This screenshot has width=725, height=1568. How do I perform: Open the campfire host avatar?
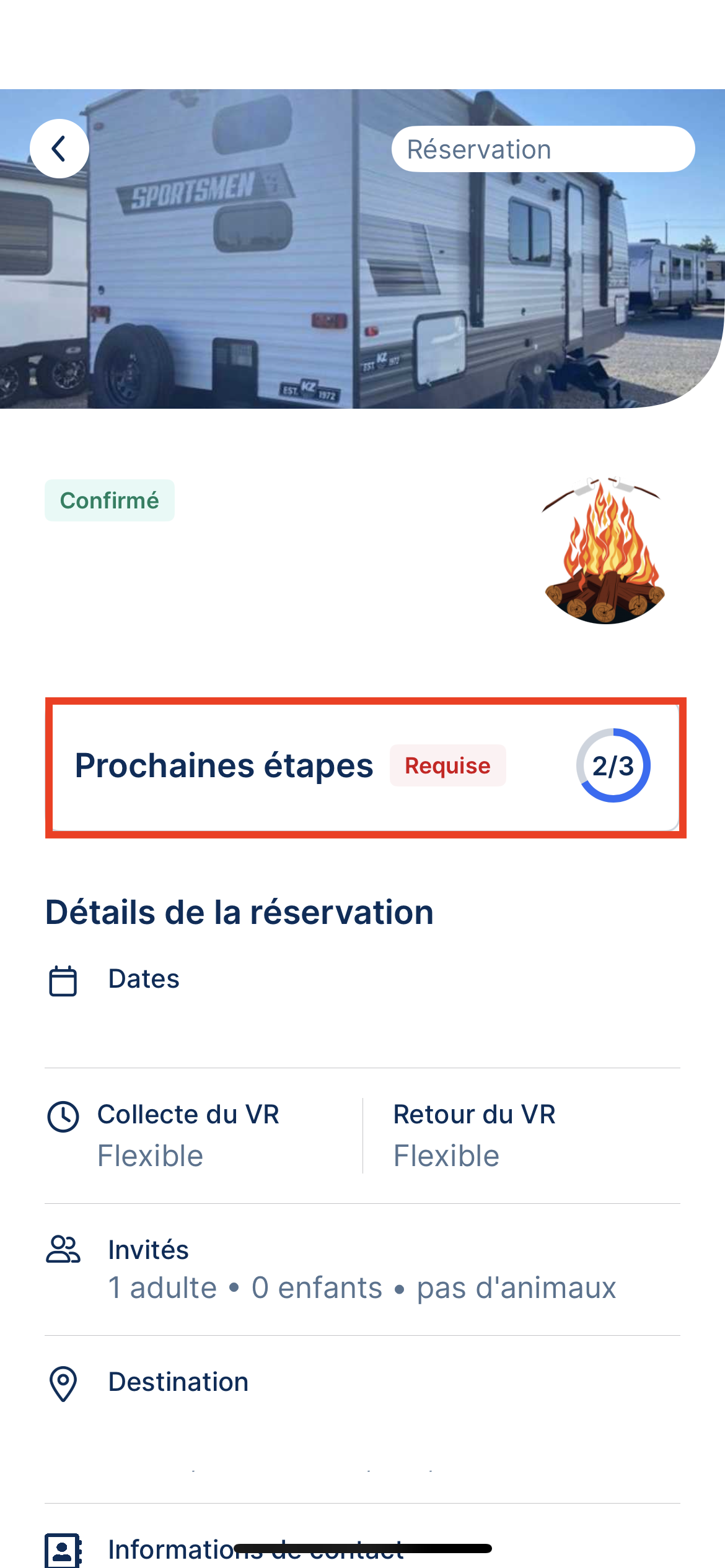(x=604, y=551)
